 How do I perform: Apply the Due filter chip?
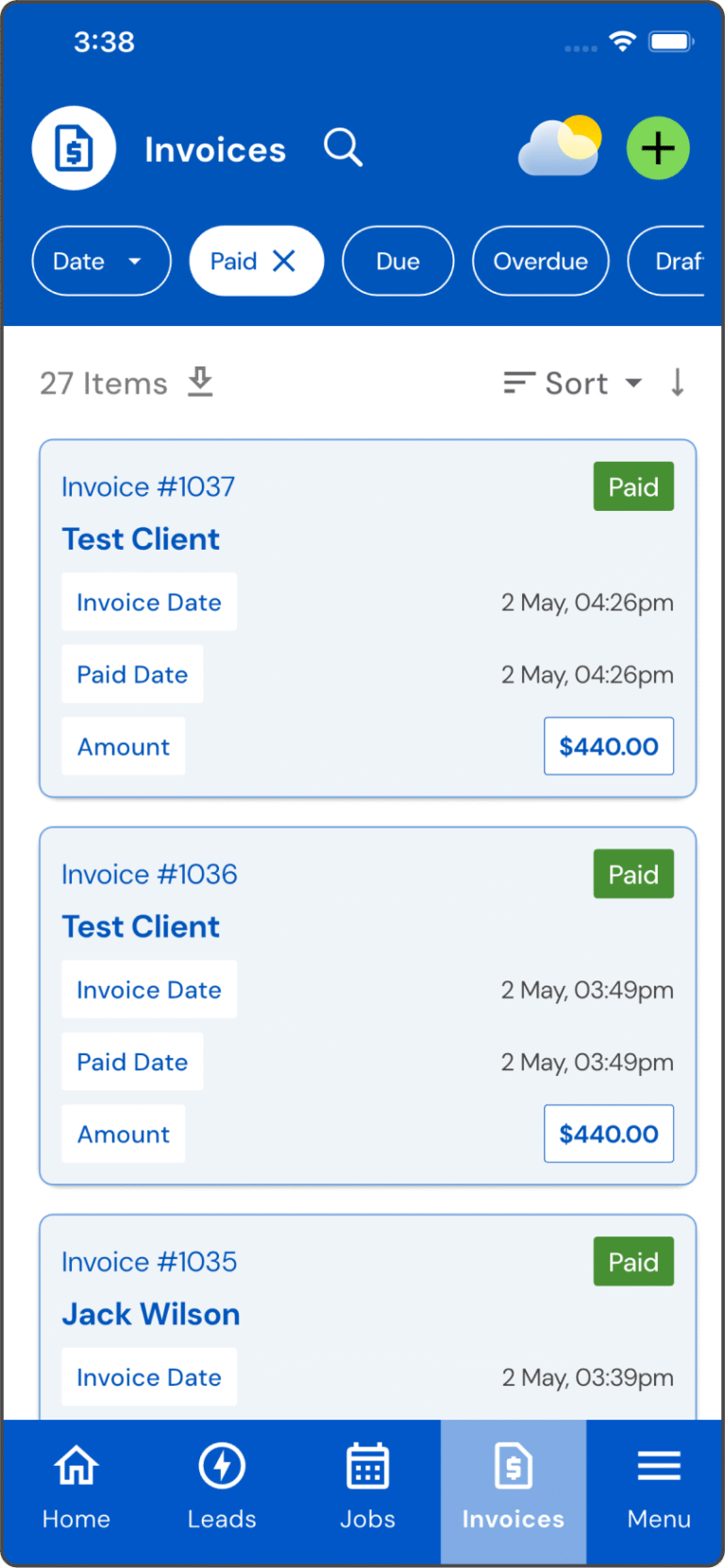pos(397,261)
